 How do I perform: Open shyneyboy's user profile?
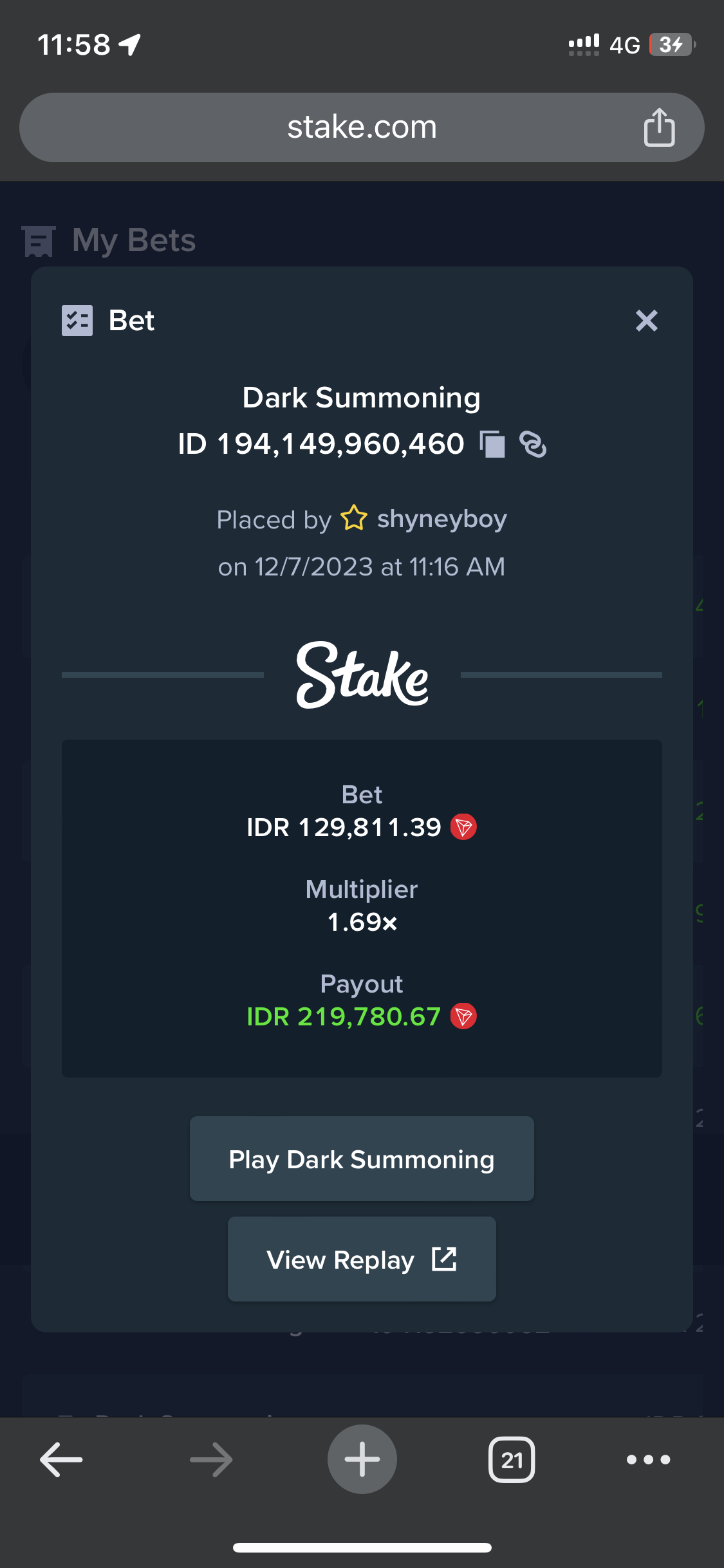point(441,519)
